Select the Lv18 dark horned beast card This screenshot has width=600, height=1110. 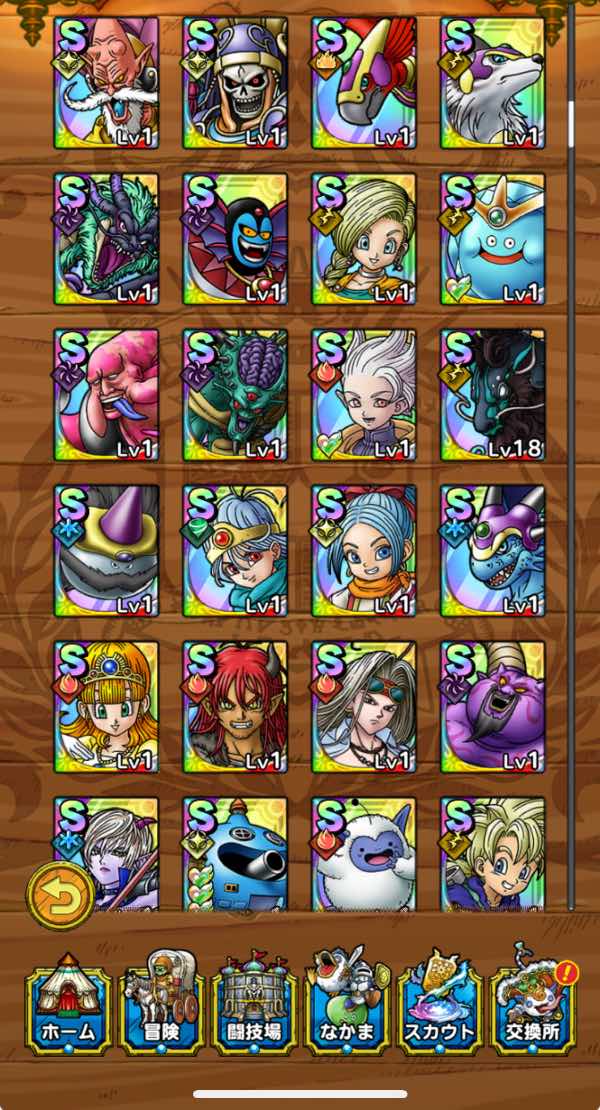pos(493,395)
